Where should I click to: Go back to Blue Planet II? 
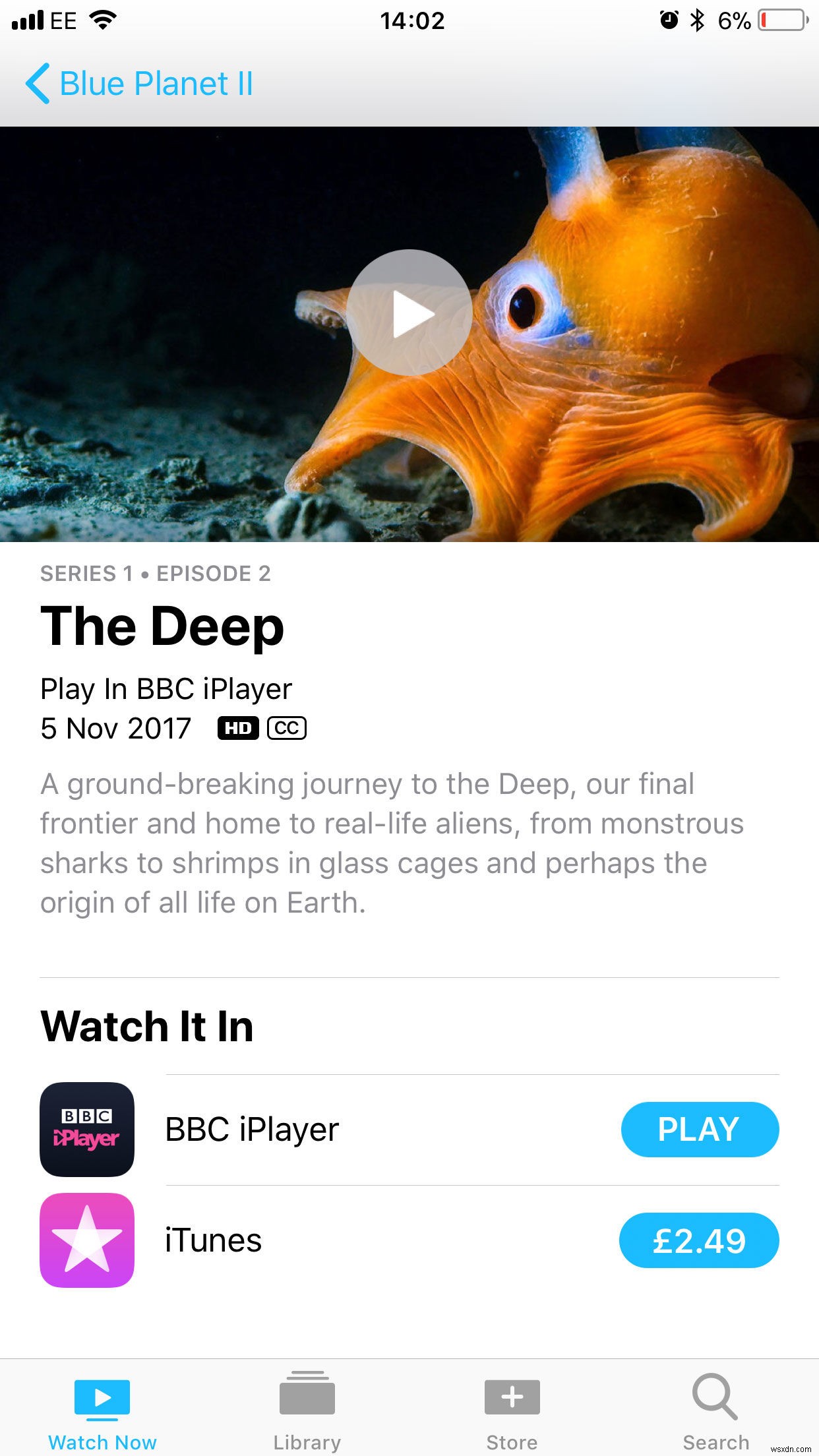[138, 84]
